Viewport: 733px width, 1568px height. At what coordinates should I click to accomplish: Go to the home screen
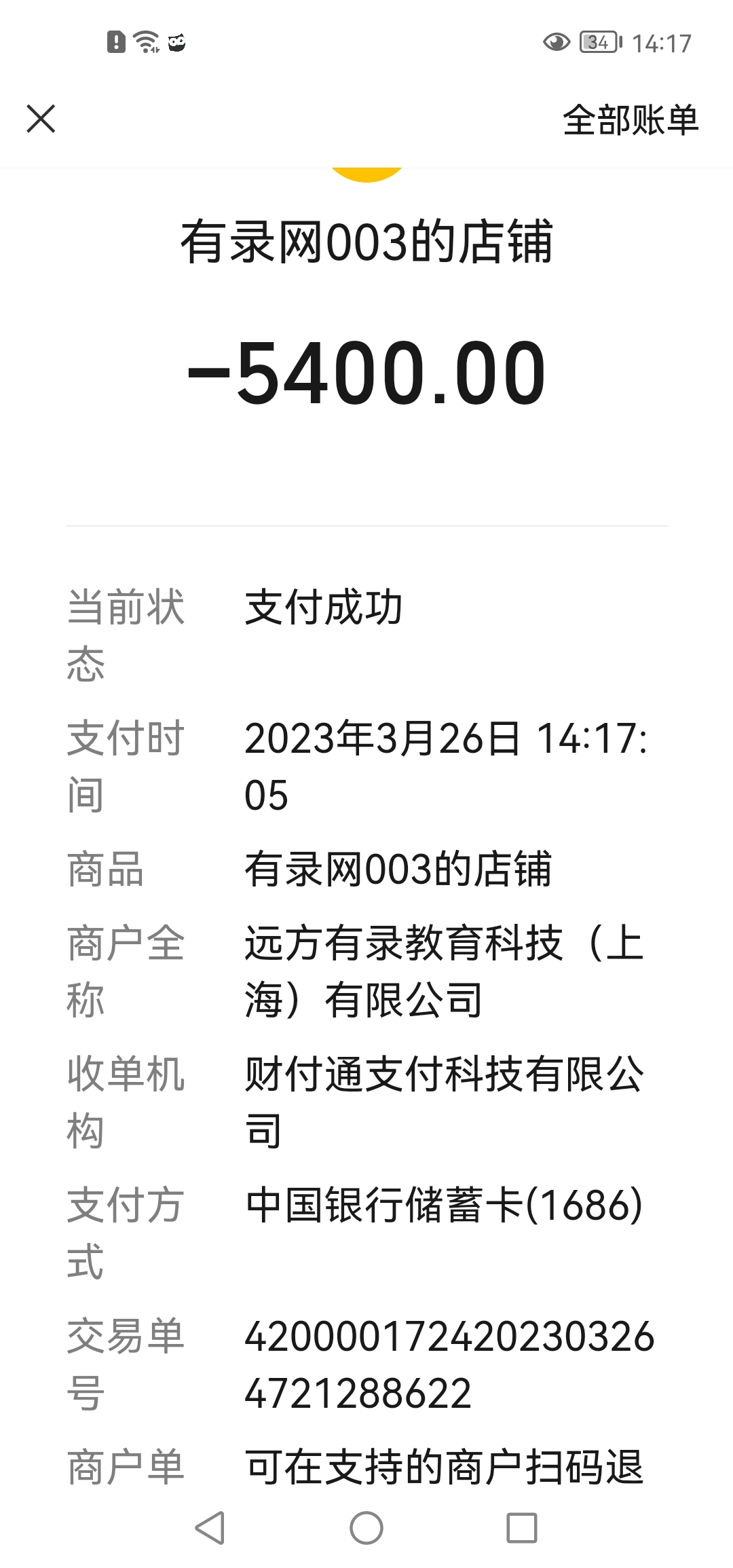coord(366,1528)
